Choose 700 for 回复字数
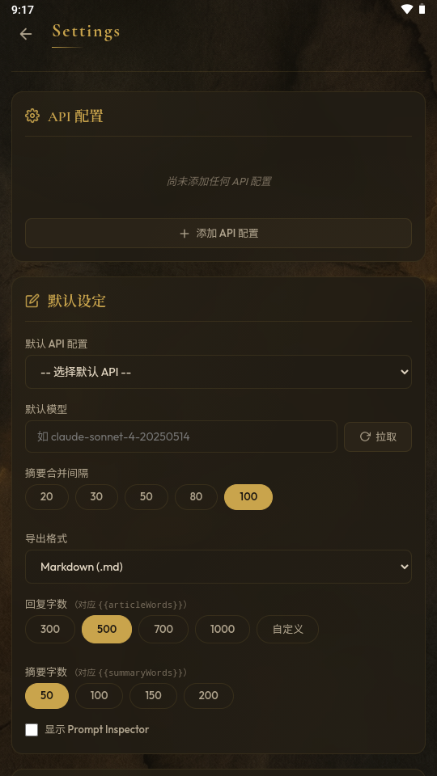The image size is (437, 776). 163,629
